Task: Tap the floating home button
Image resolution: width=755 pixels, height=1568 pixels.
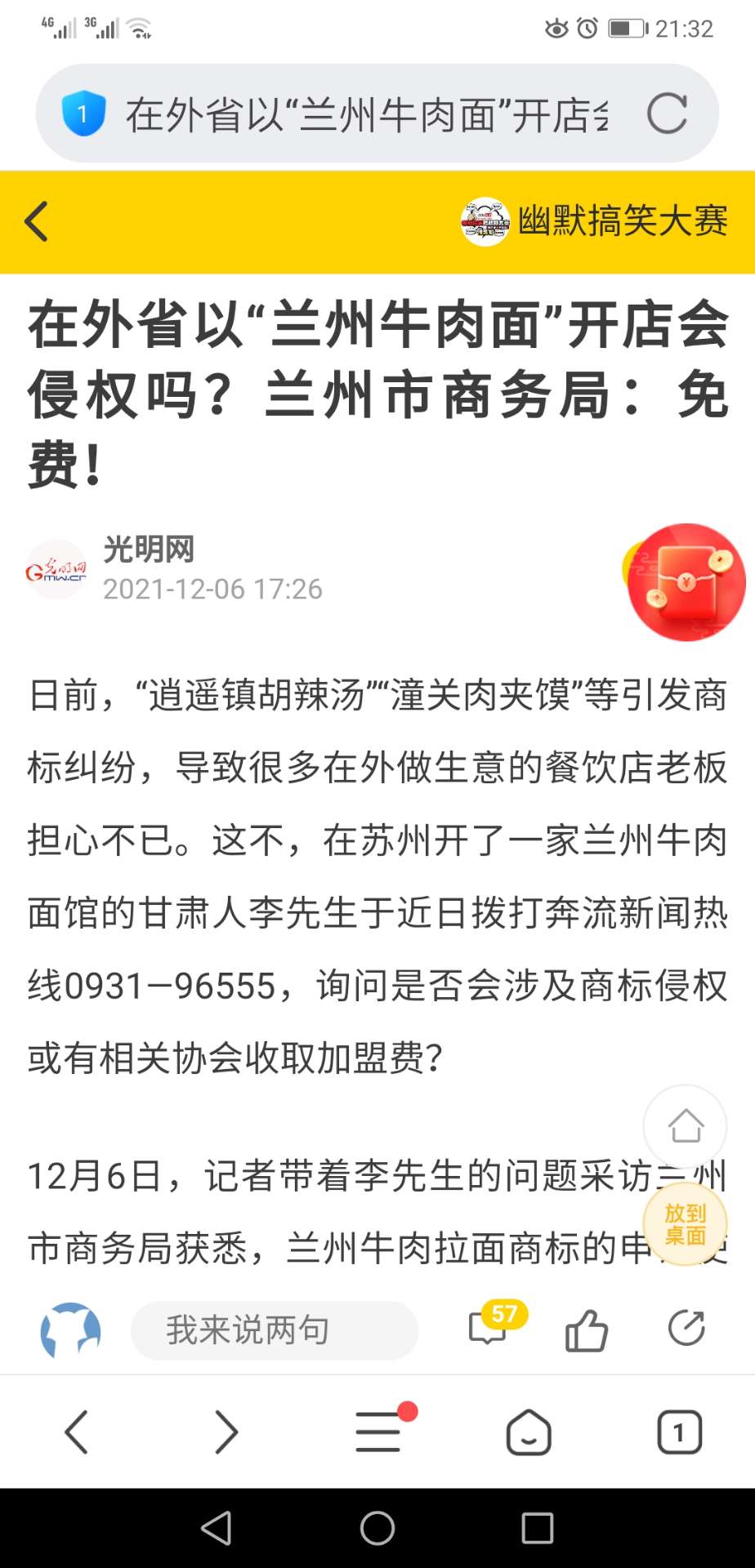Action: pyautogui.click(x=685, y=1126)
